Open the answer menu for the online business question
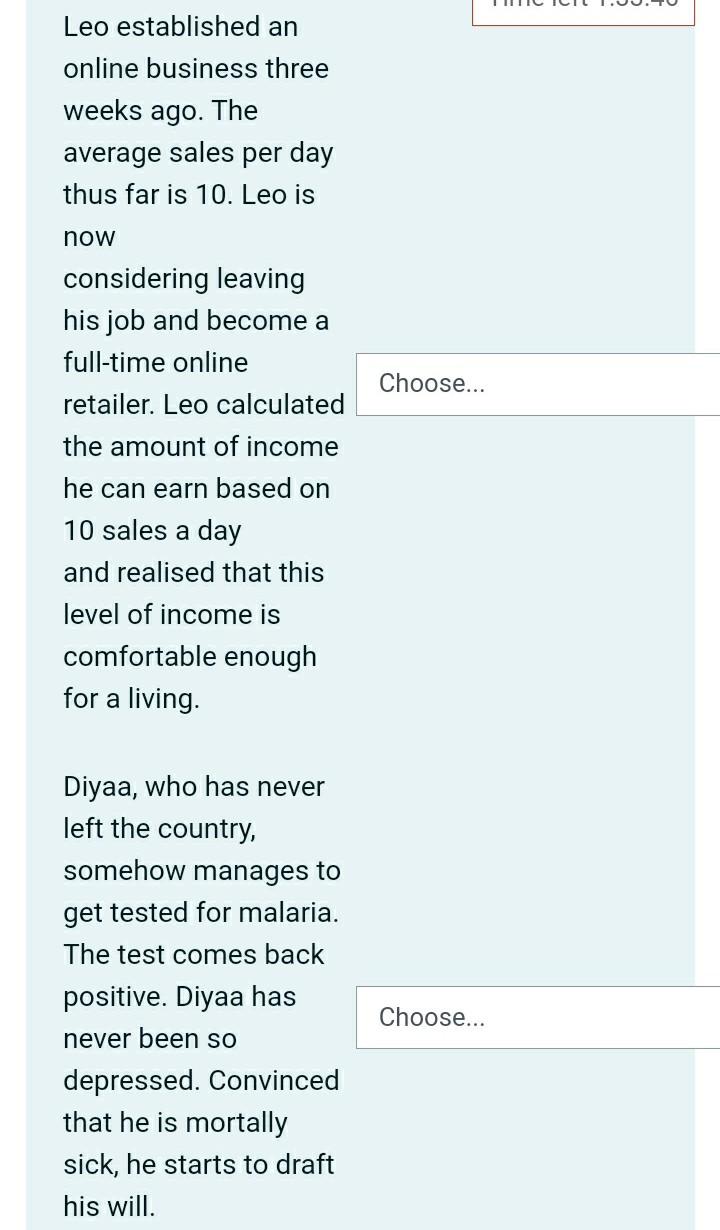 click(x=538, y=383)
